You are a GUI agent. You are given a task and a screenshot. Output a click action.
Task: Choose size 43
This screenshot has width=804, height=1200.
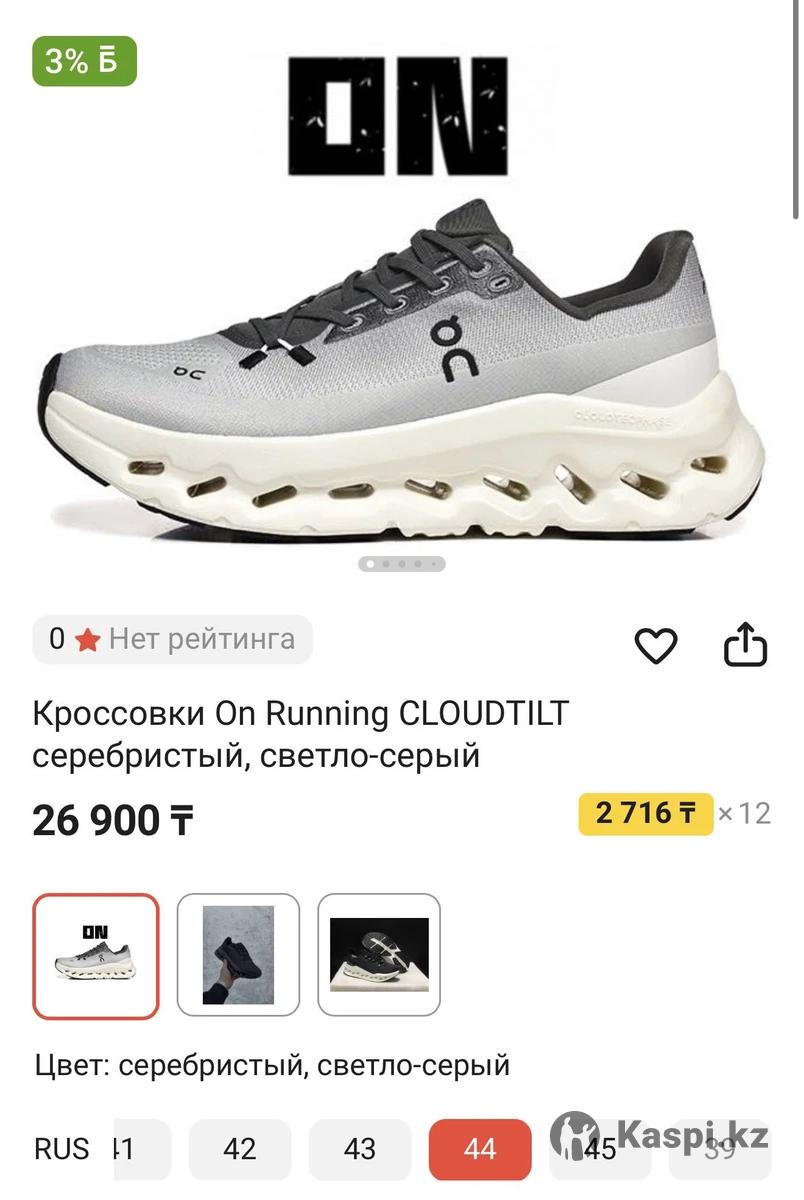360,1149
